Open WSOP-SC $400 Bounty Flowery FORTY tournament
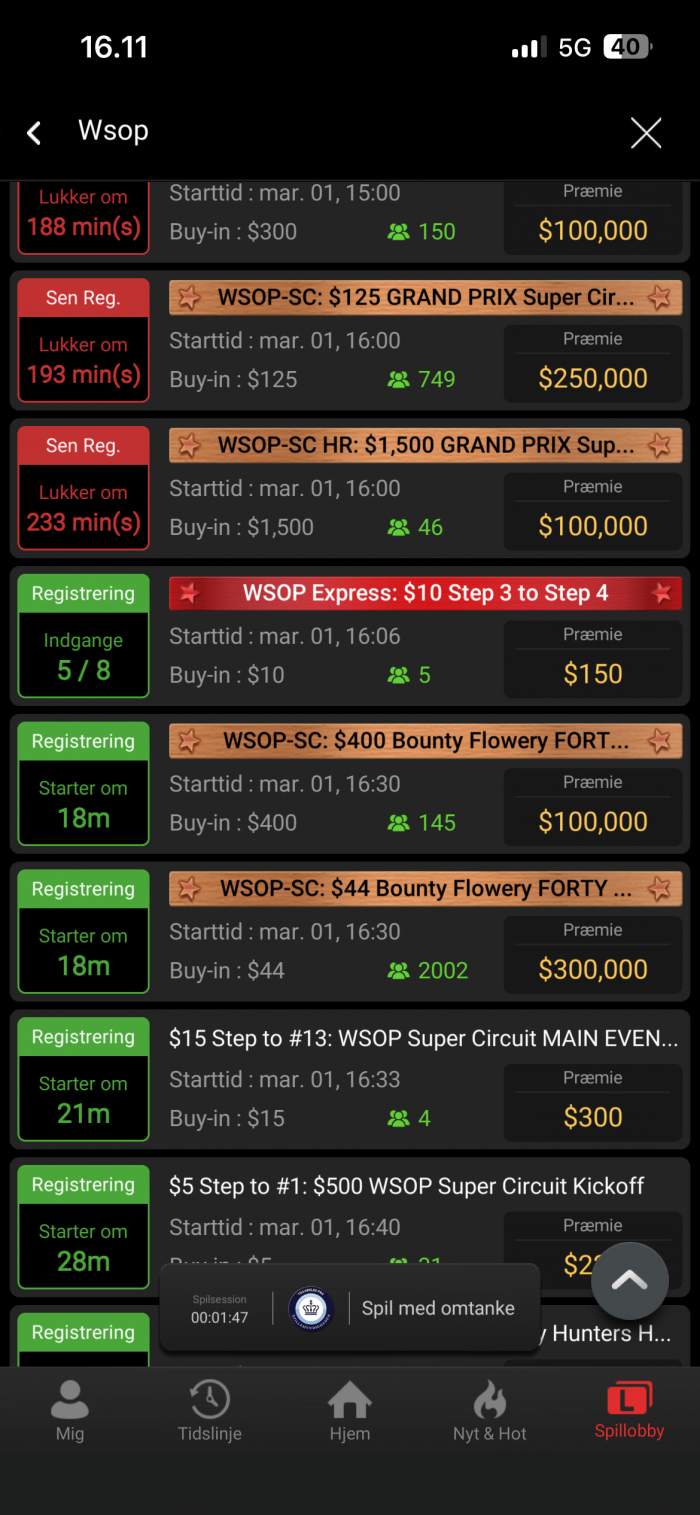The width and height of the screenshot is (700, 1515). click(426, 741)
